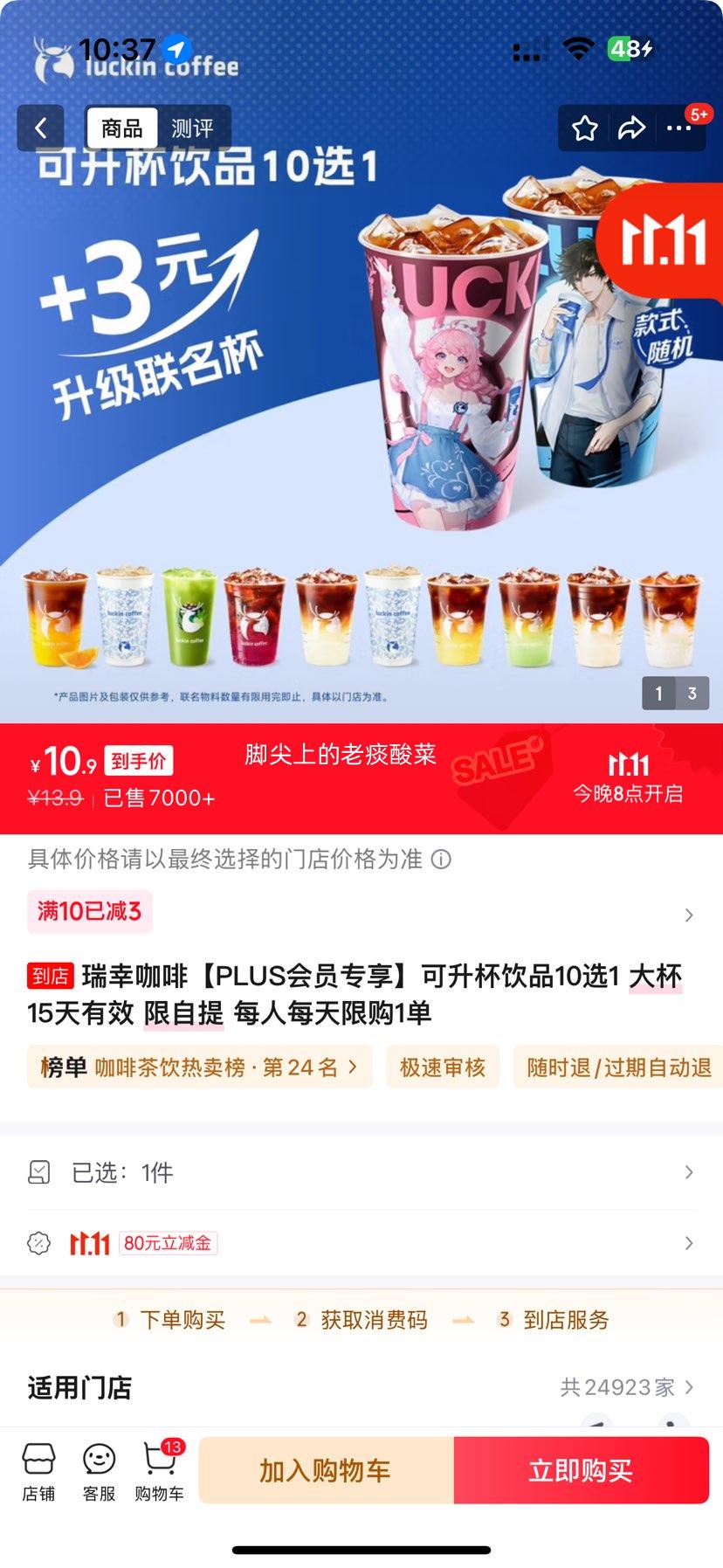Favorite this product with the star

(584, 129)
